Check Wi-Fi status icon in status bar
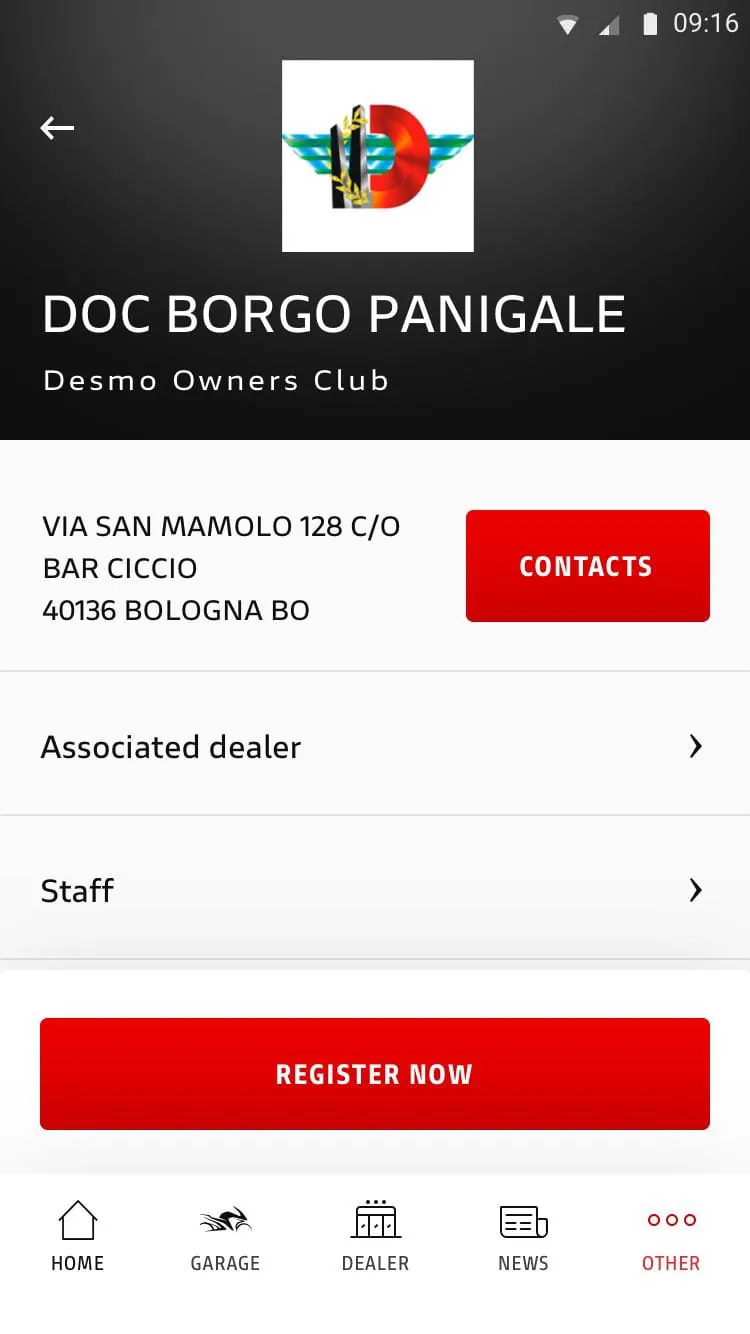 click(x=566, y=24)
